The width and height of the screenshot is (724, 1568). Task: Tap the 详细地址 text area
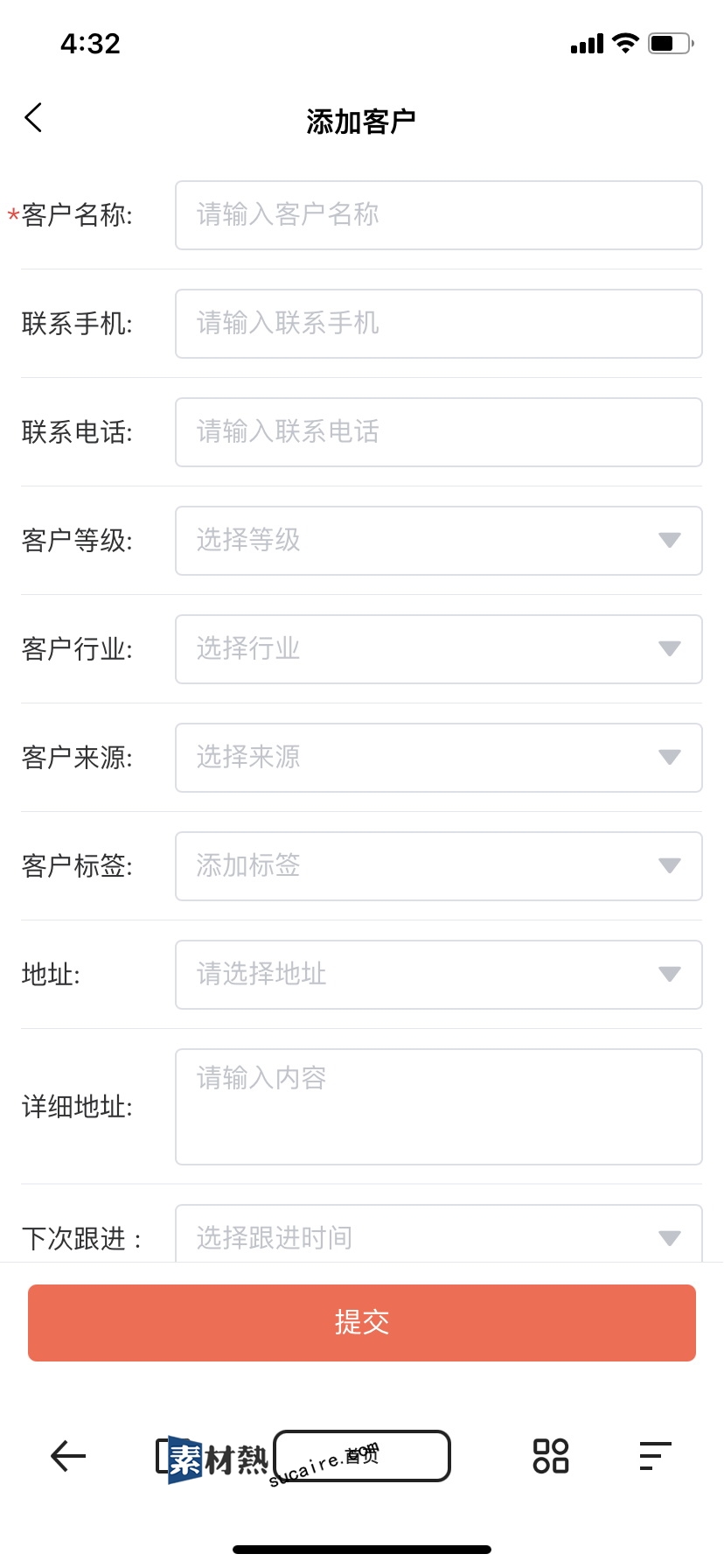[439, 1107]
